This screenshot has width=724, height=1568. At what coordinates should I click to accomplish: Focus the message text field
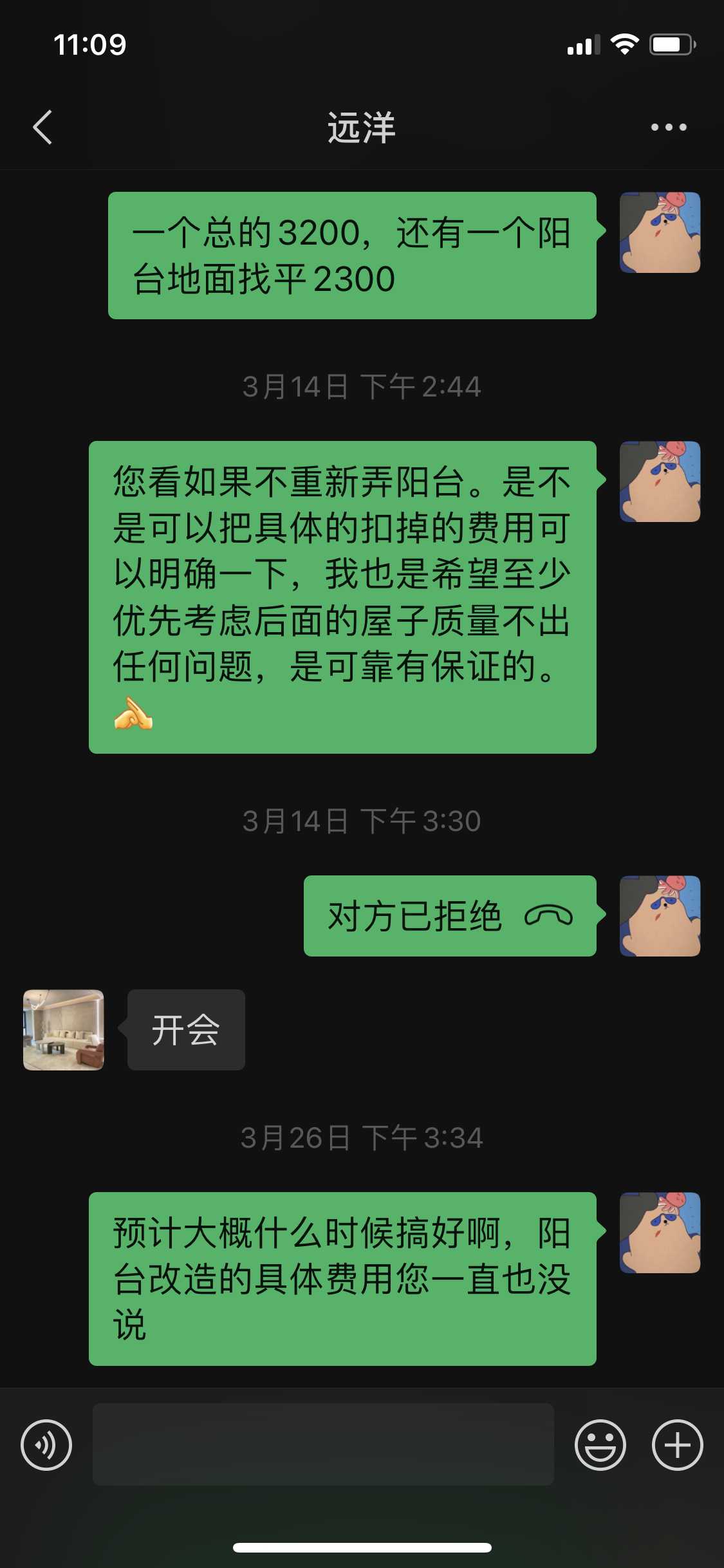point(323,1444)
